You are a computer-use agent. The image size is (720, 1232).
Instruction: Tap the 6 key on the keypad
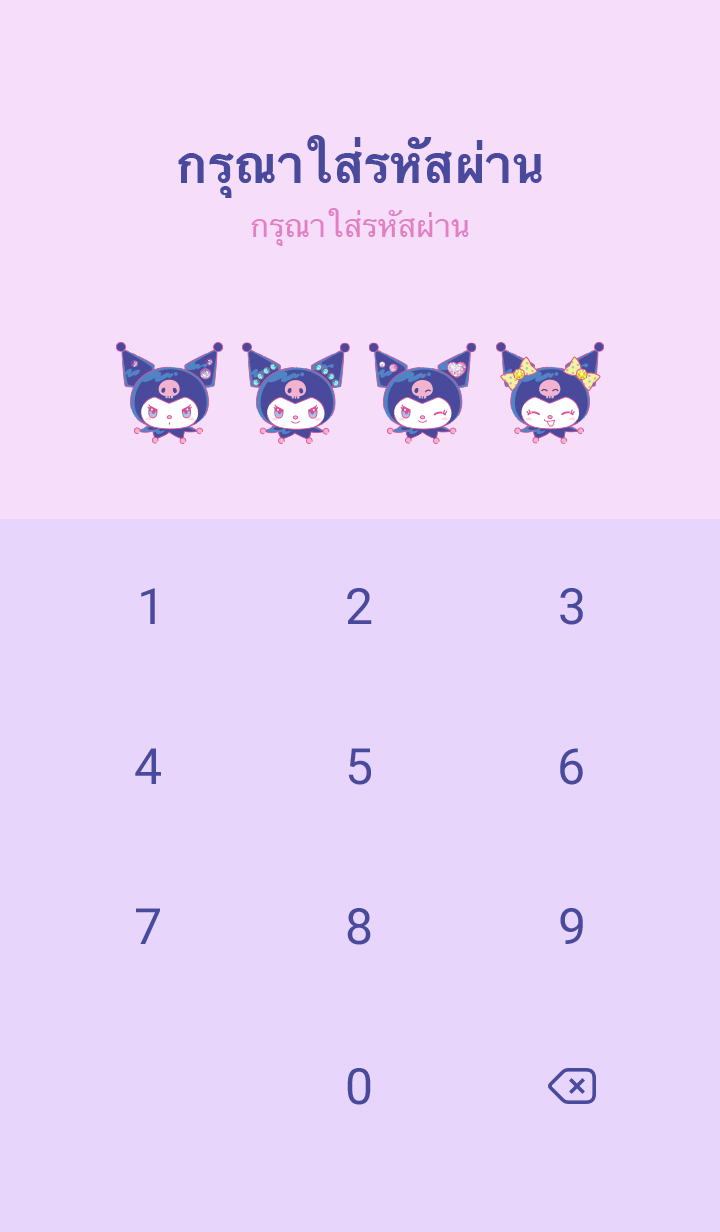click(x=571, y=767)
